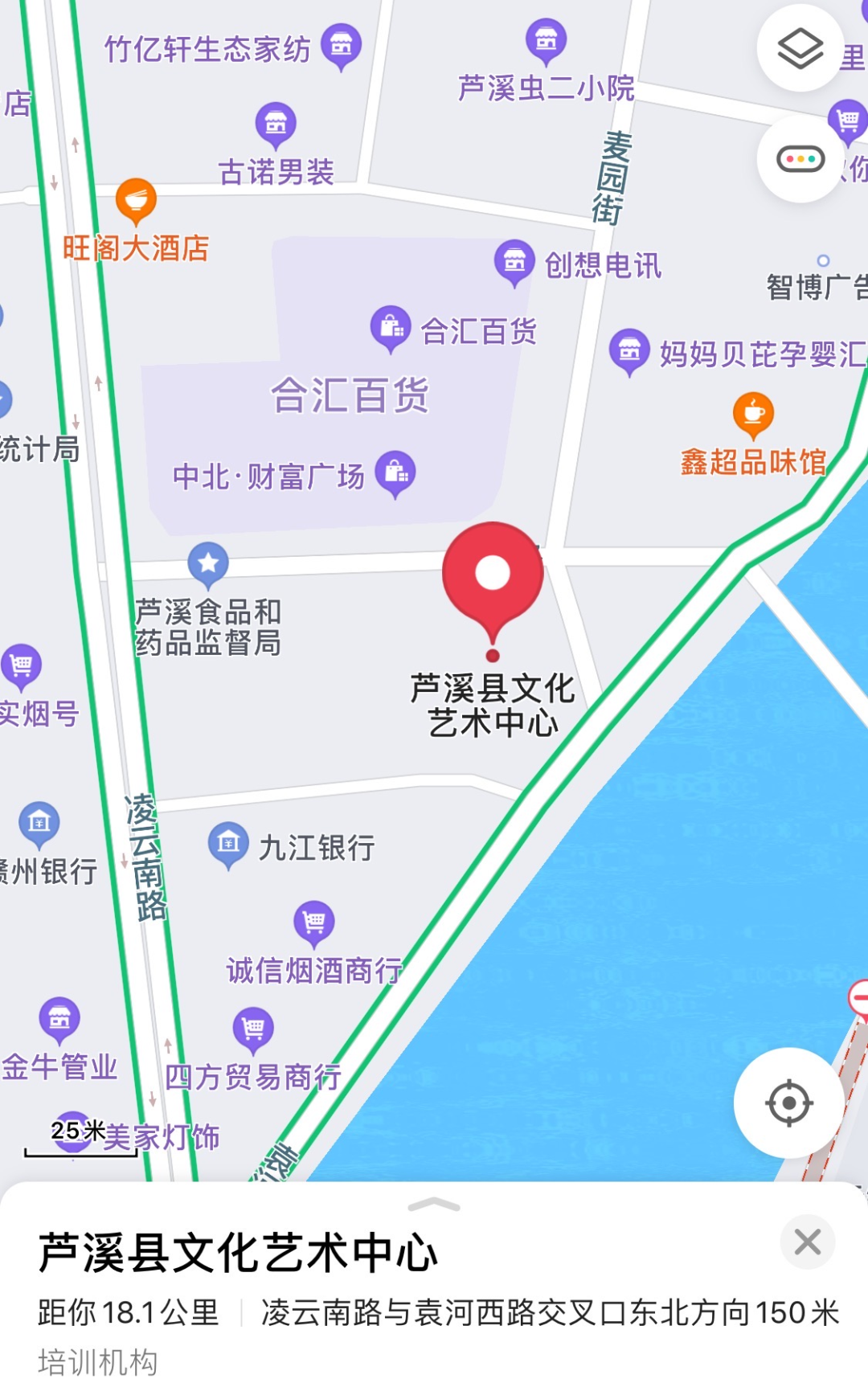
Task: Toggle the real-time traffic display
Action: coord(799,159)
